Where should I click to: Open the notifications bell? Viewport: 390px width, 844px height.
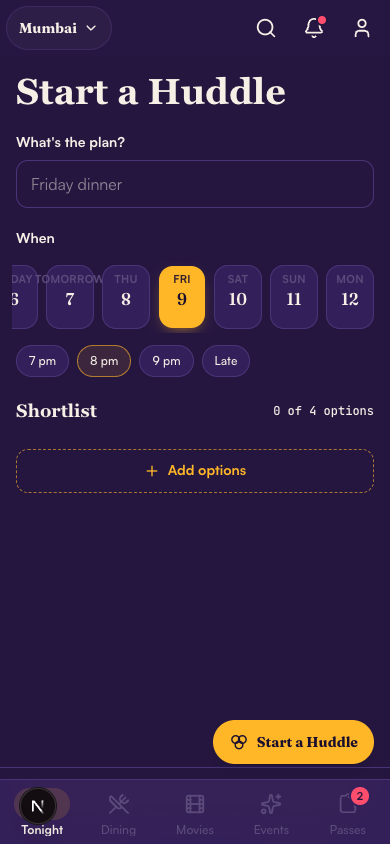(314, 28)
